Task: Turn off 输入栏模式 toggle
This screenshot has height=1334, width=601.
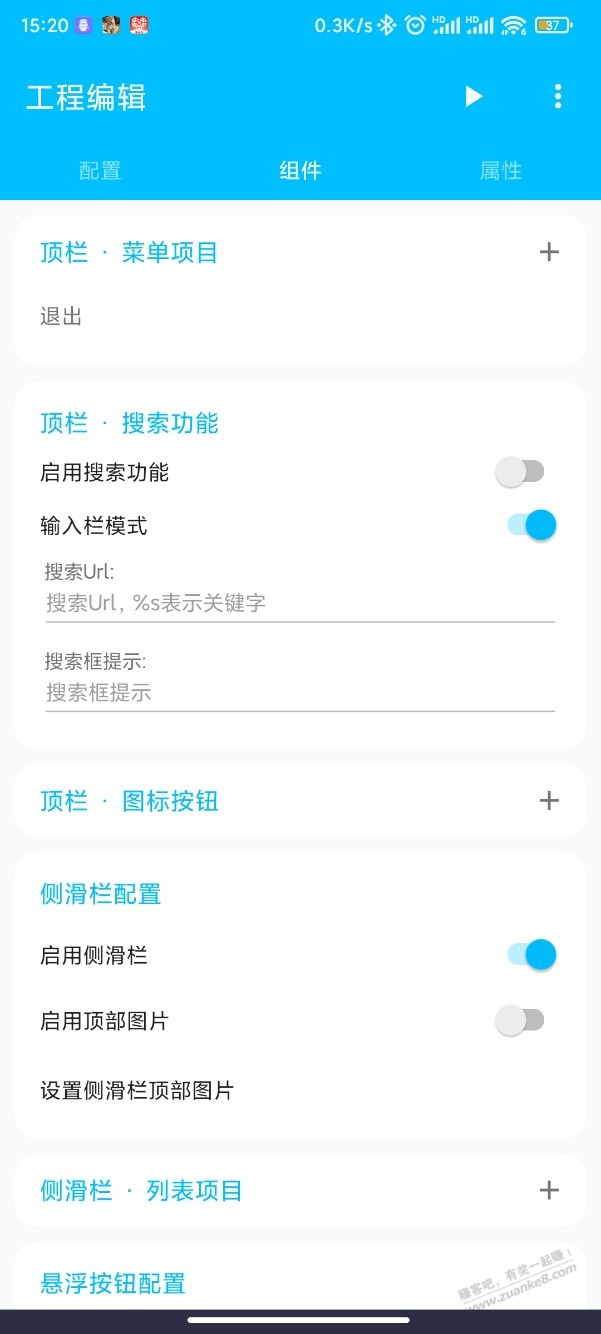Action: [531, 525]
